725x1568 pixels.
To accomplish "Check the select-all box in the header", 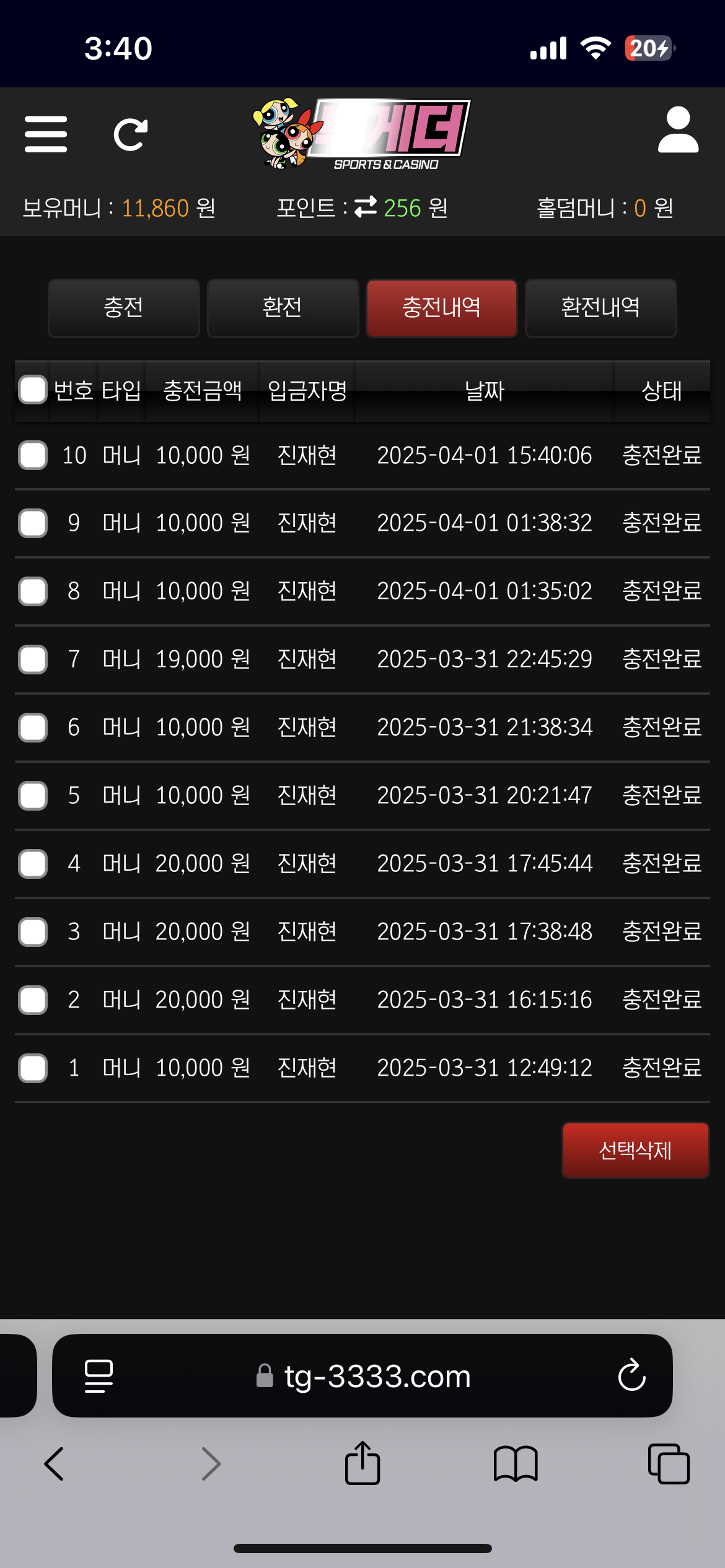I will [x=33, y=390].
